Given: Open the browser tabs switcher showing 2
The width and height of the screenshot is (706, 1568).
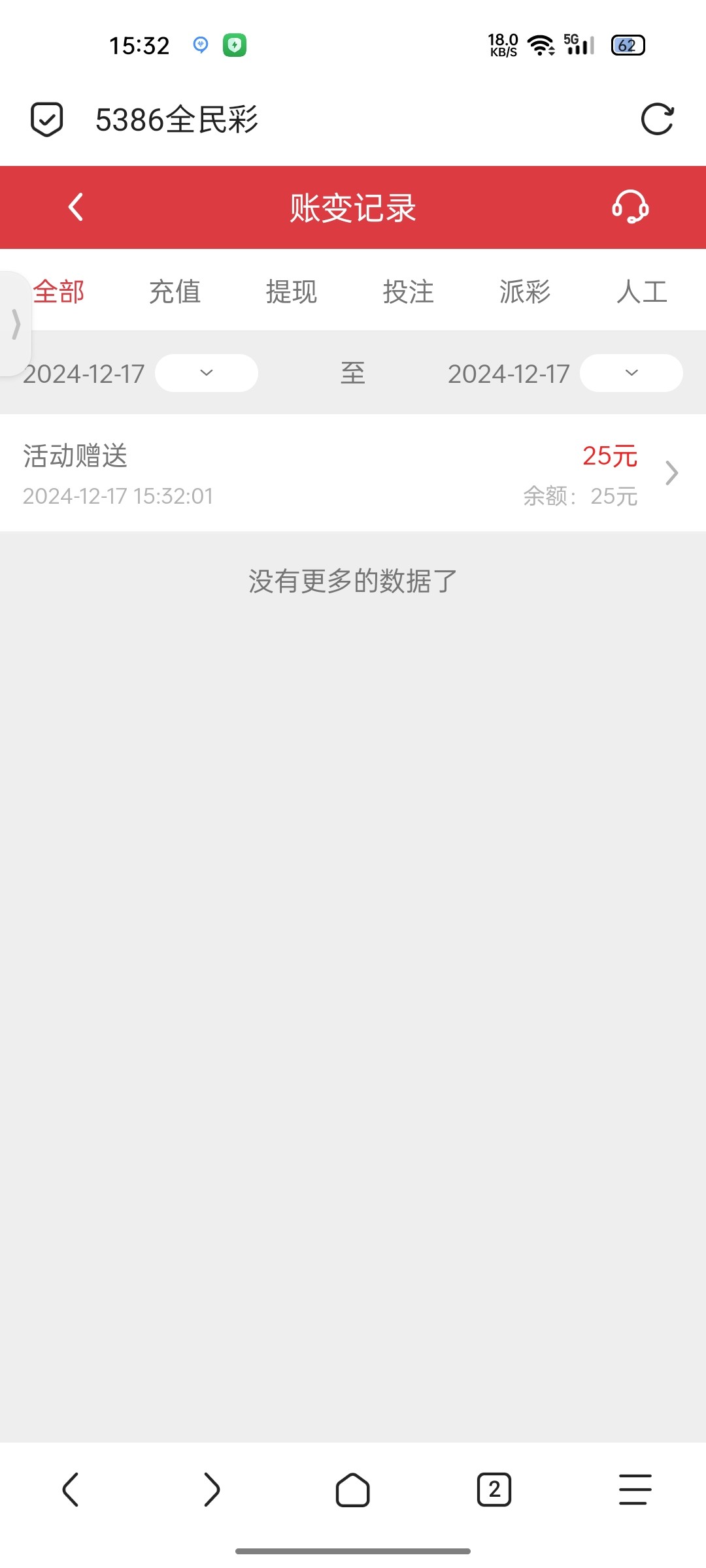Looking at the screenshot, I should [494, 1490].
